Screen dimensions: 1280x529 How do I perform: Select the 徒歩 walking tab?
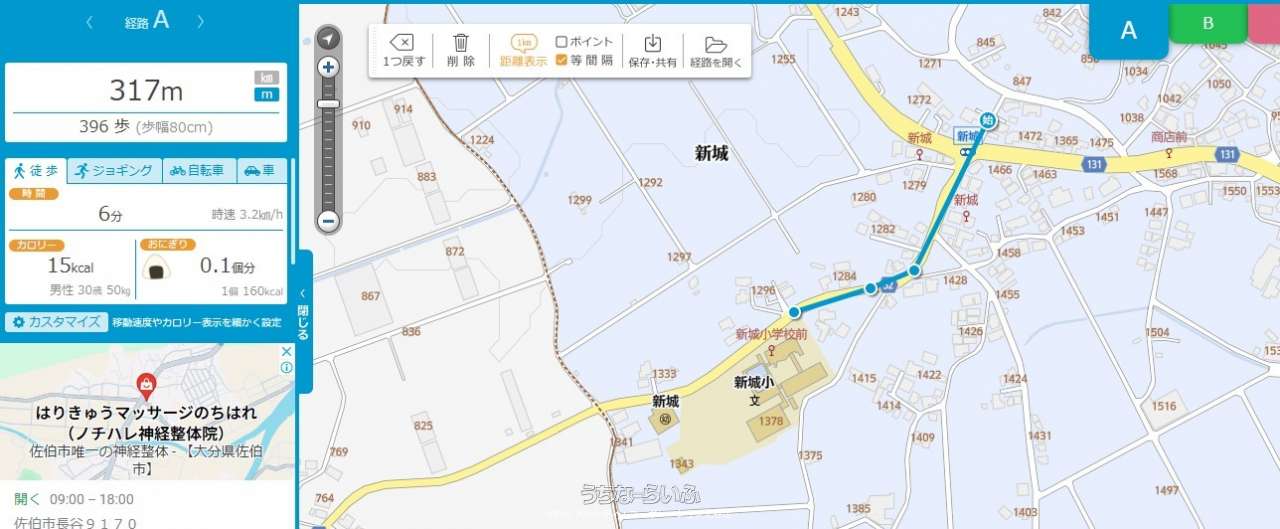(x=36, y=171)
